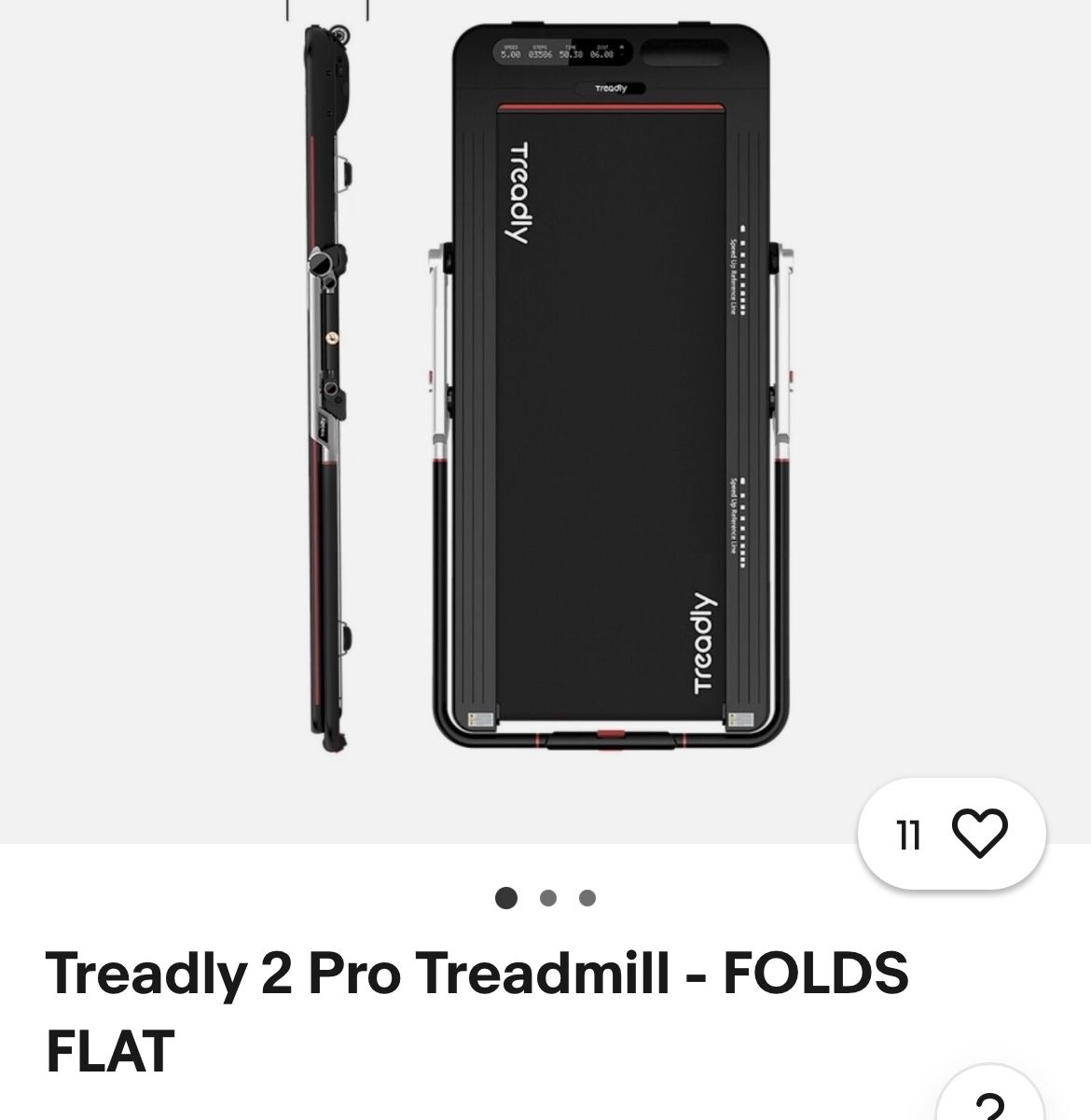Click the treadmill display screen in the photo
The width and height of the screenshot is (1091, 1120).
559,51
